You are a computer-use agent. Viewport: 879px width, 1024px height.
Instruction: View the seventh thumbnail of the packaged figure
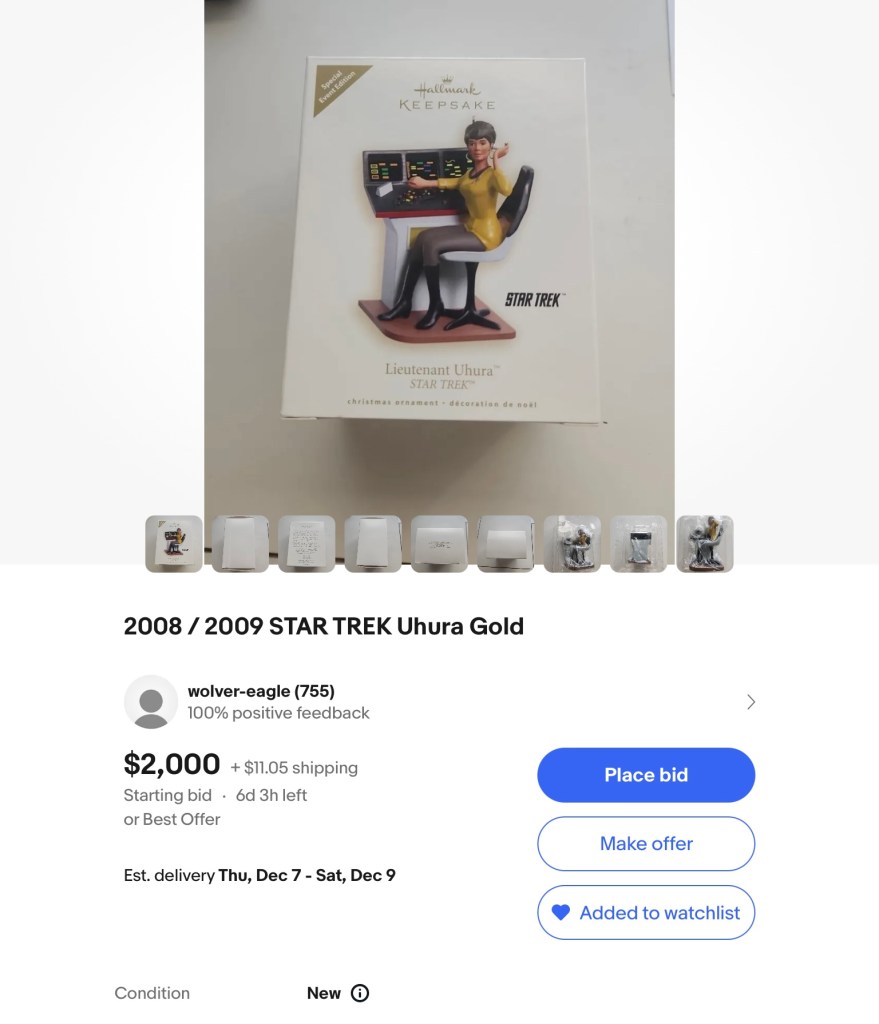point(572,544)
